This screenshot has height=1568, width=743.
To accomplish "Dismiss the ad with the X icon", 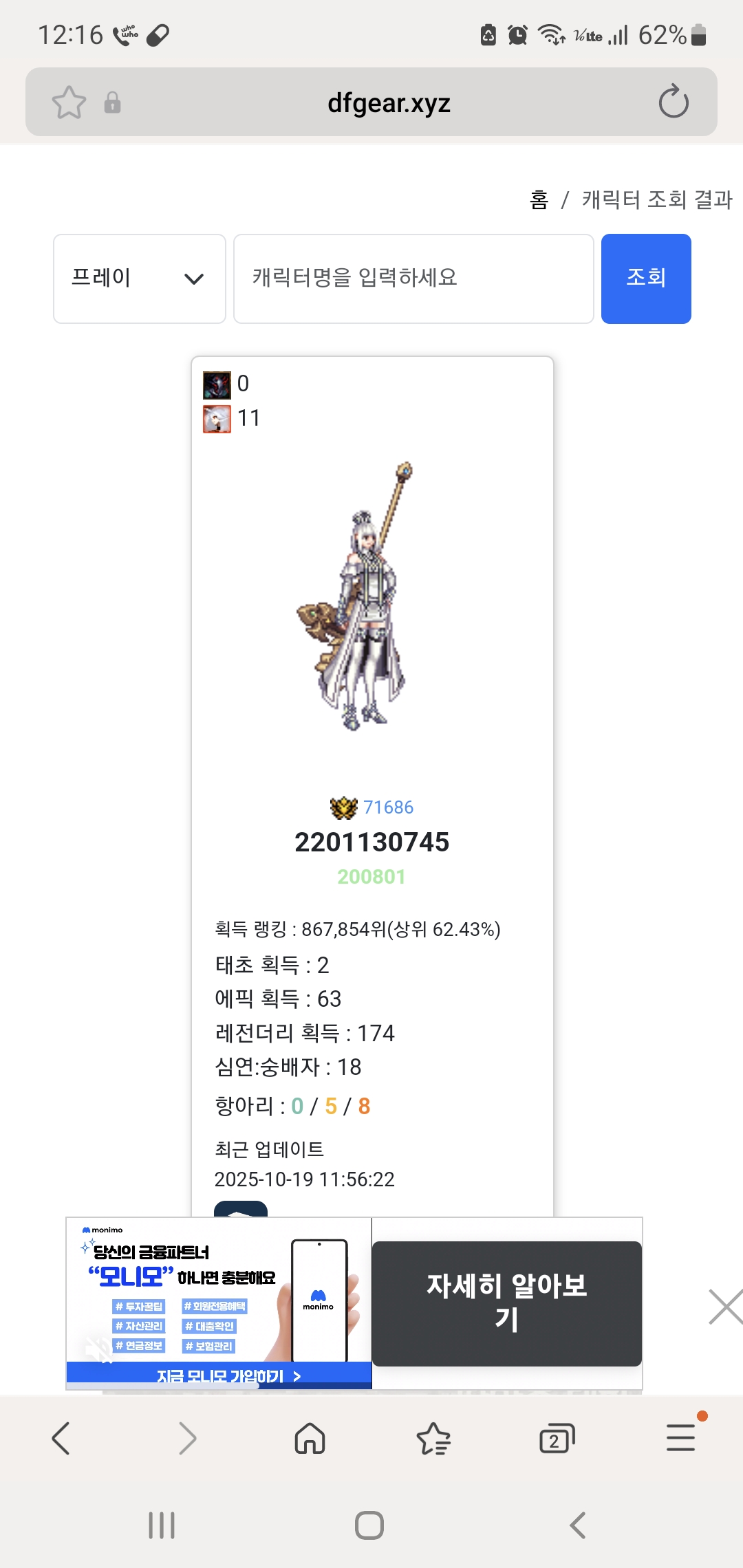I will click(x=724, y=1307).
